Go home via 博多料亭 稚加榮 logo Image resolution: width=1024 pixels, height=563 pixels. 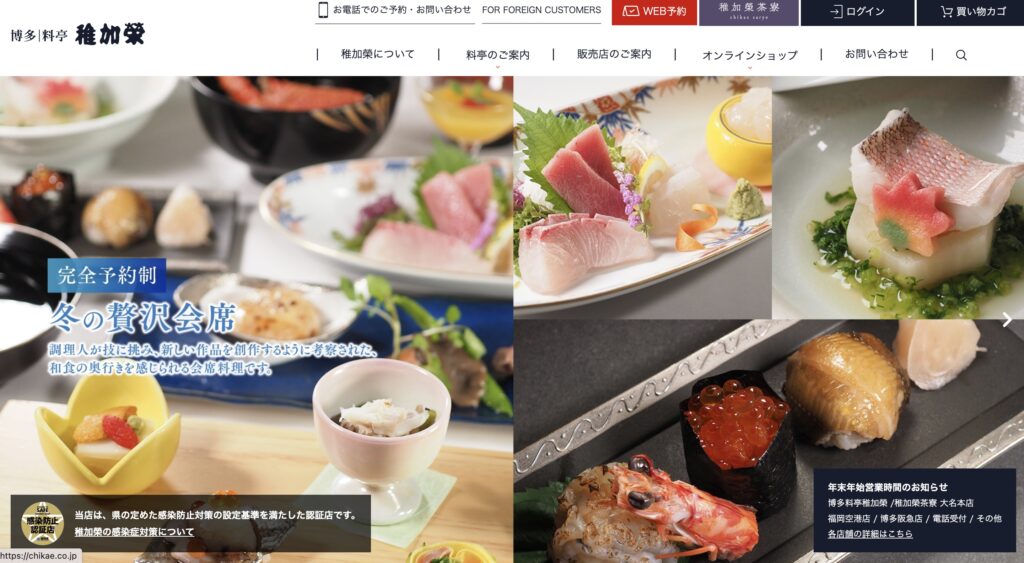78,35
